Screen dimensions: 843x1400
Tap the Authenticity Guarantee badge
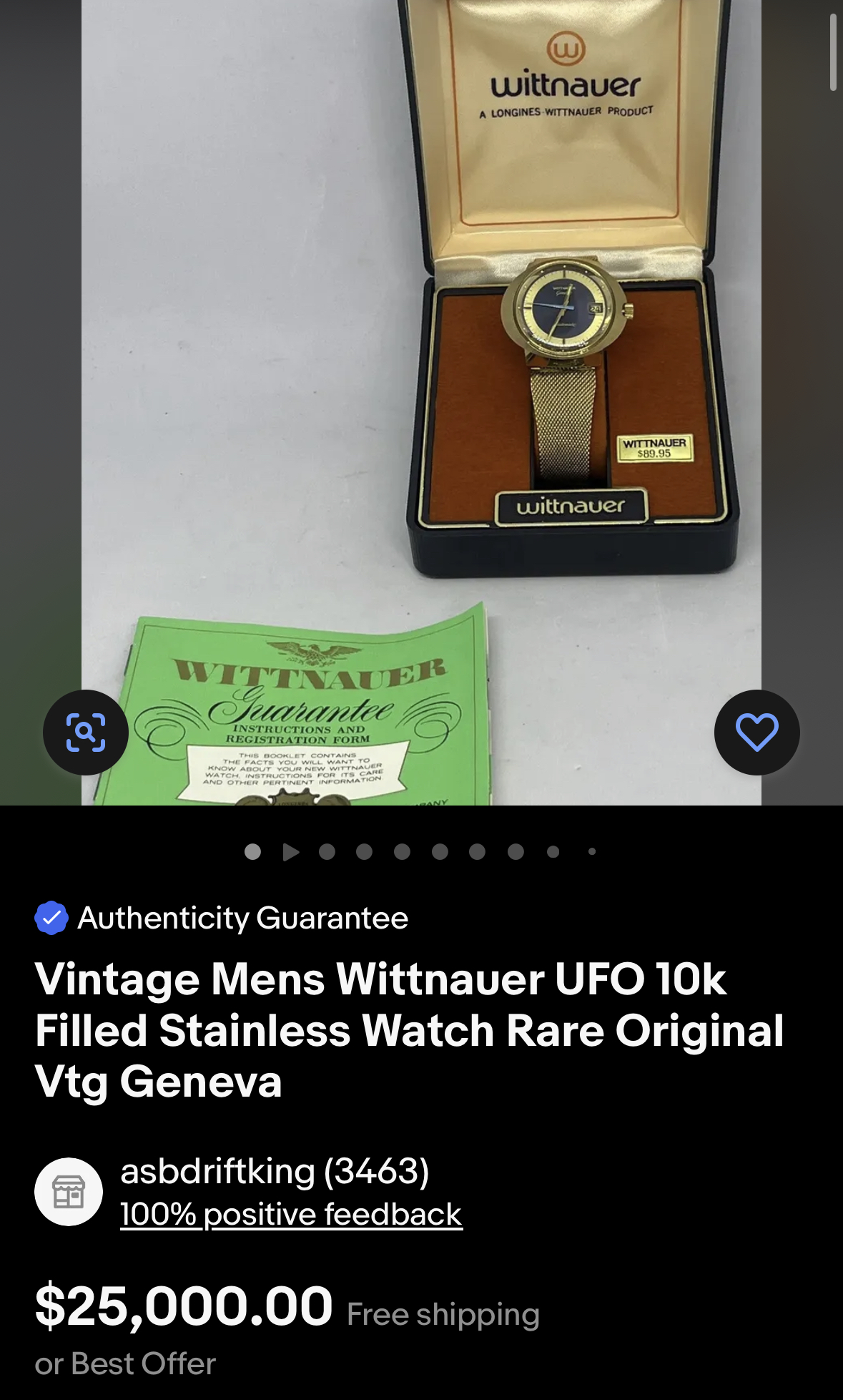222,918
